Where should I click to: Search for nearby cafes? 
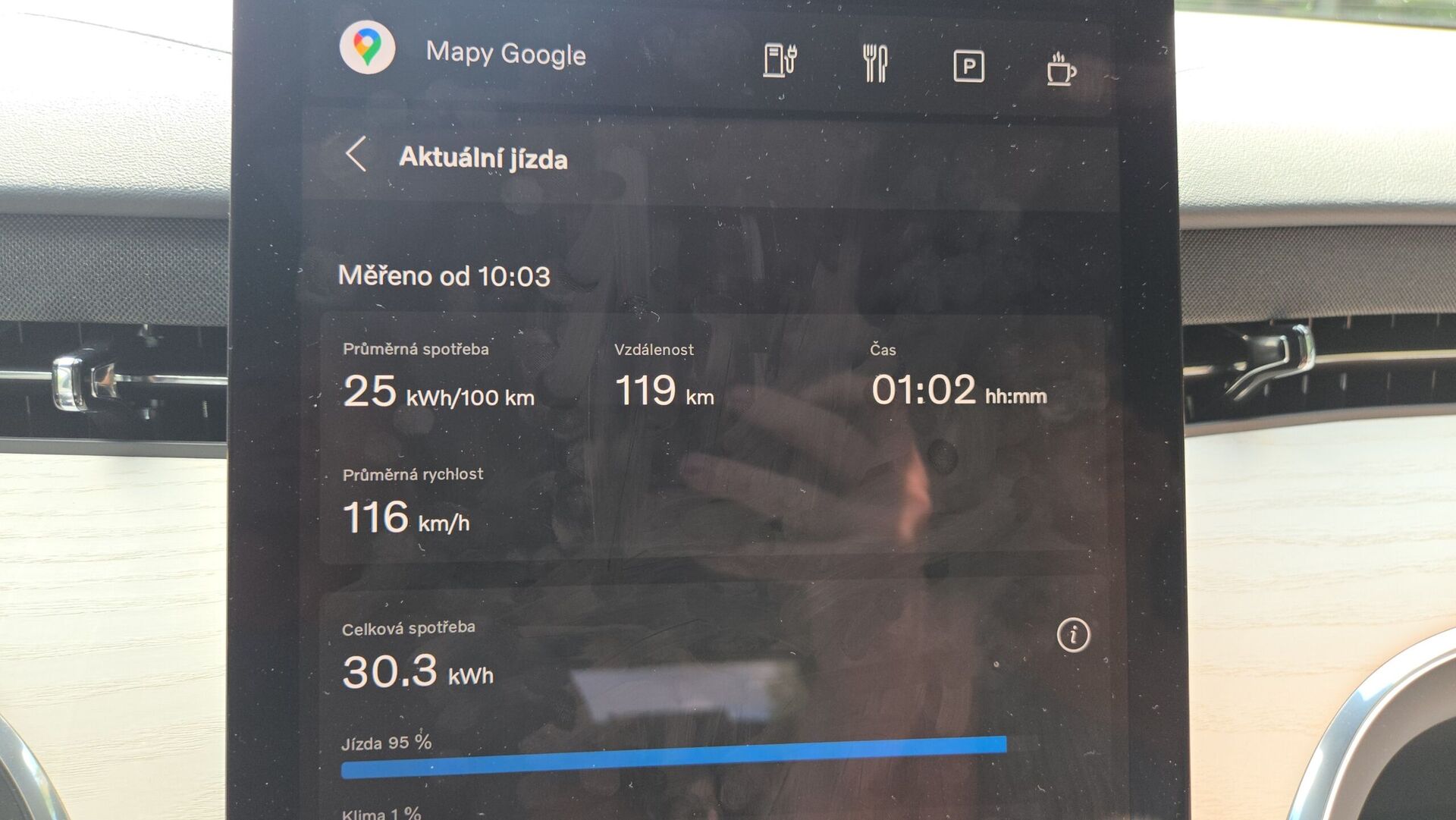tap(1061, 69)
